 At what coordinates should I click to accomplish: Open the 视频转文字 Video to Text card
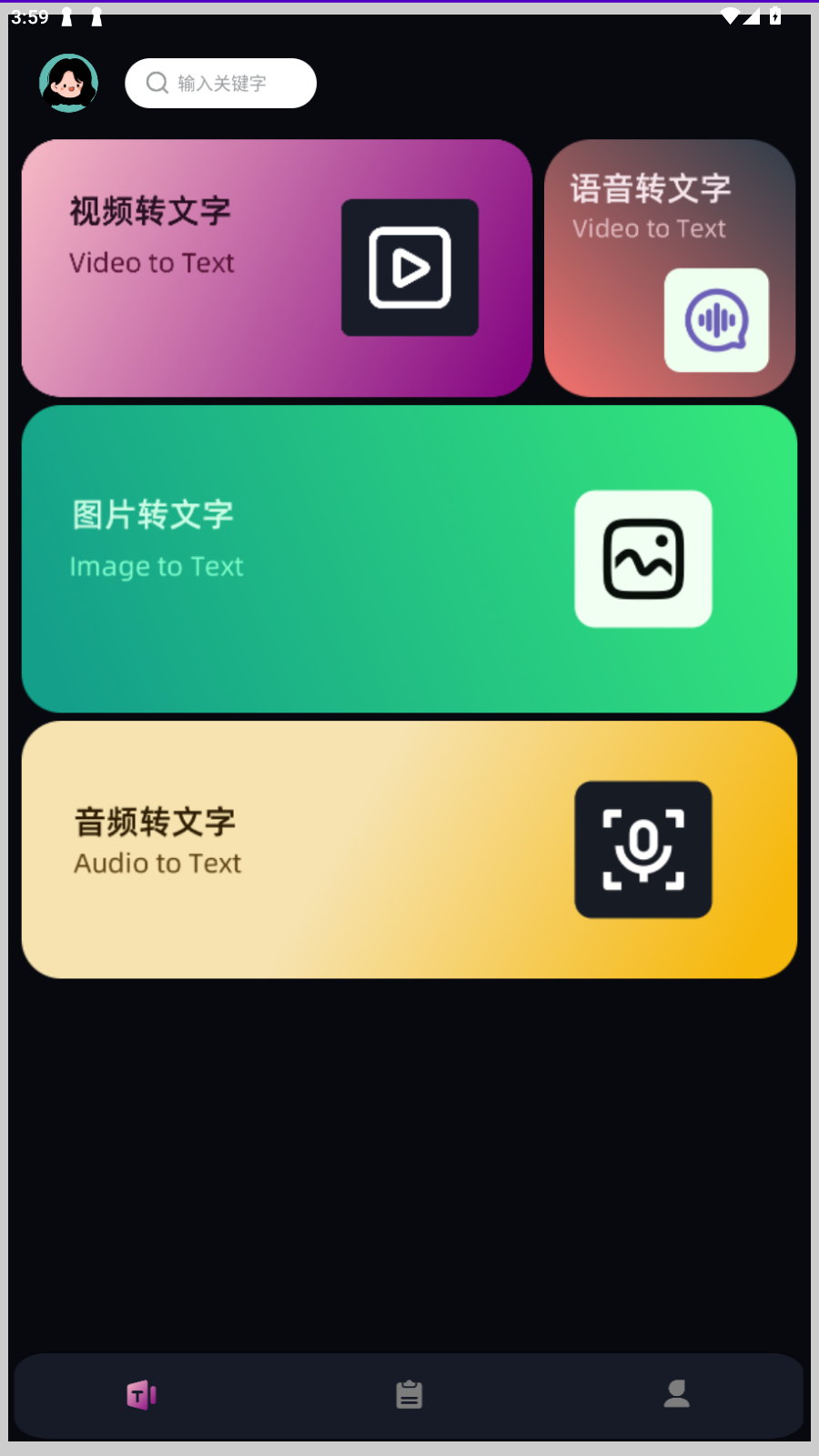[x=277, y=268]
